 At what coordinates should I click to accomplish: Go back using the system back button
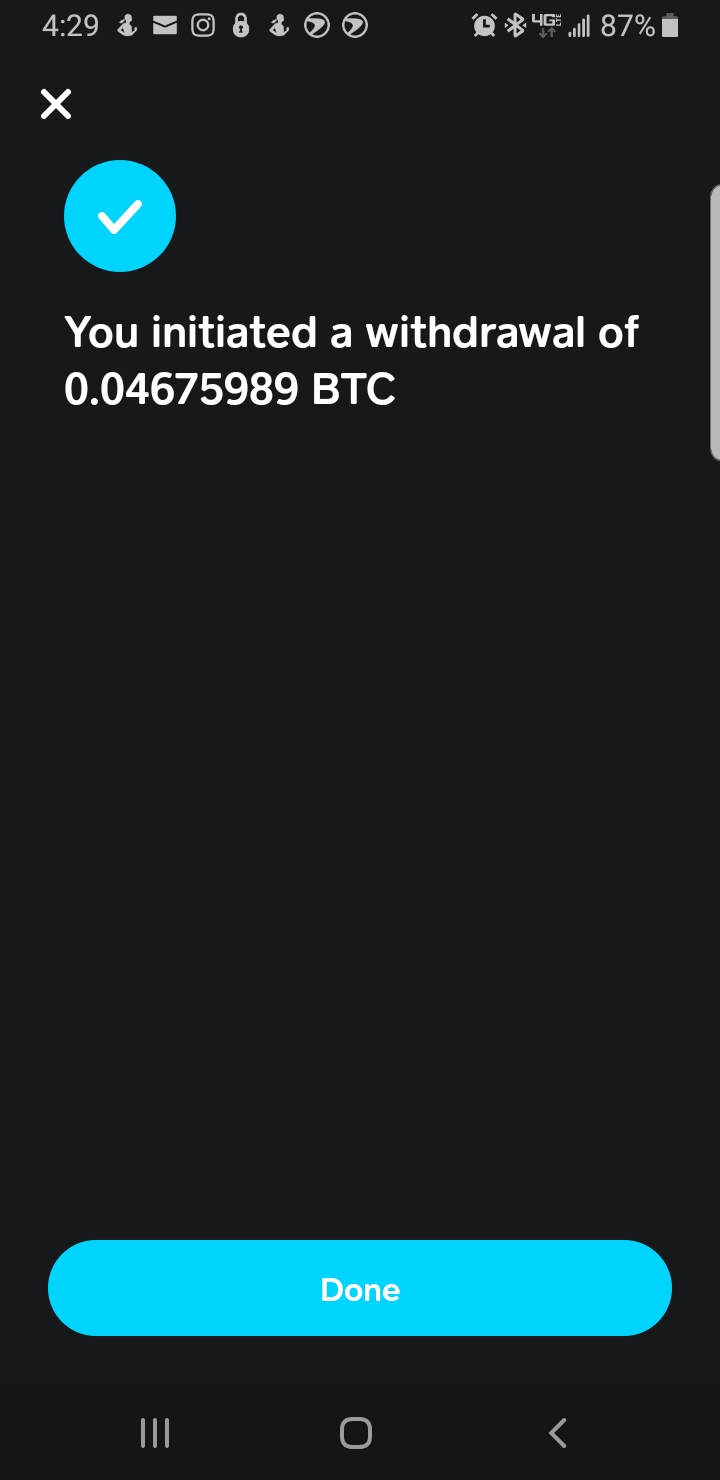click(x=558, y=1433)
